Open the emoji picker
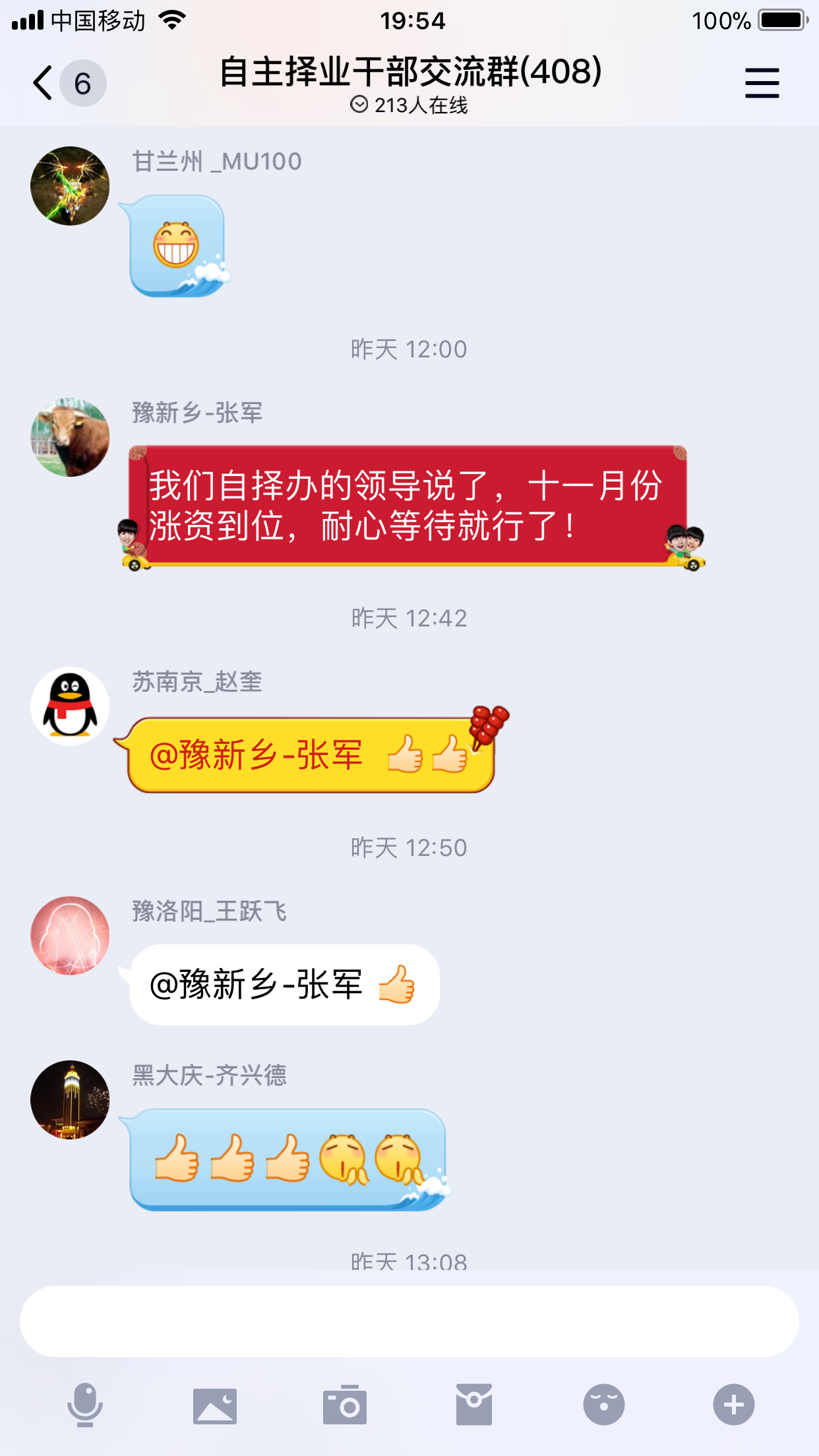Image resolution: width=819 pixels, height=1456 pixels. [x=603, y=1405]
